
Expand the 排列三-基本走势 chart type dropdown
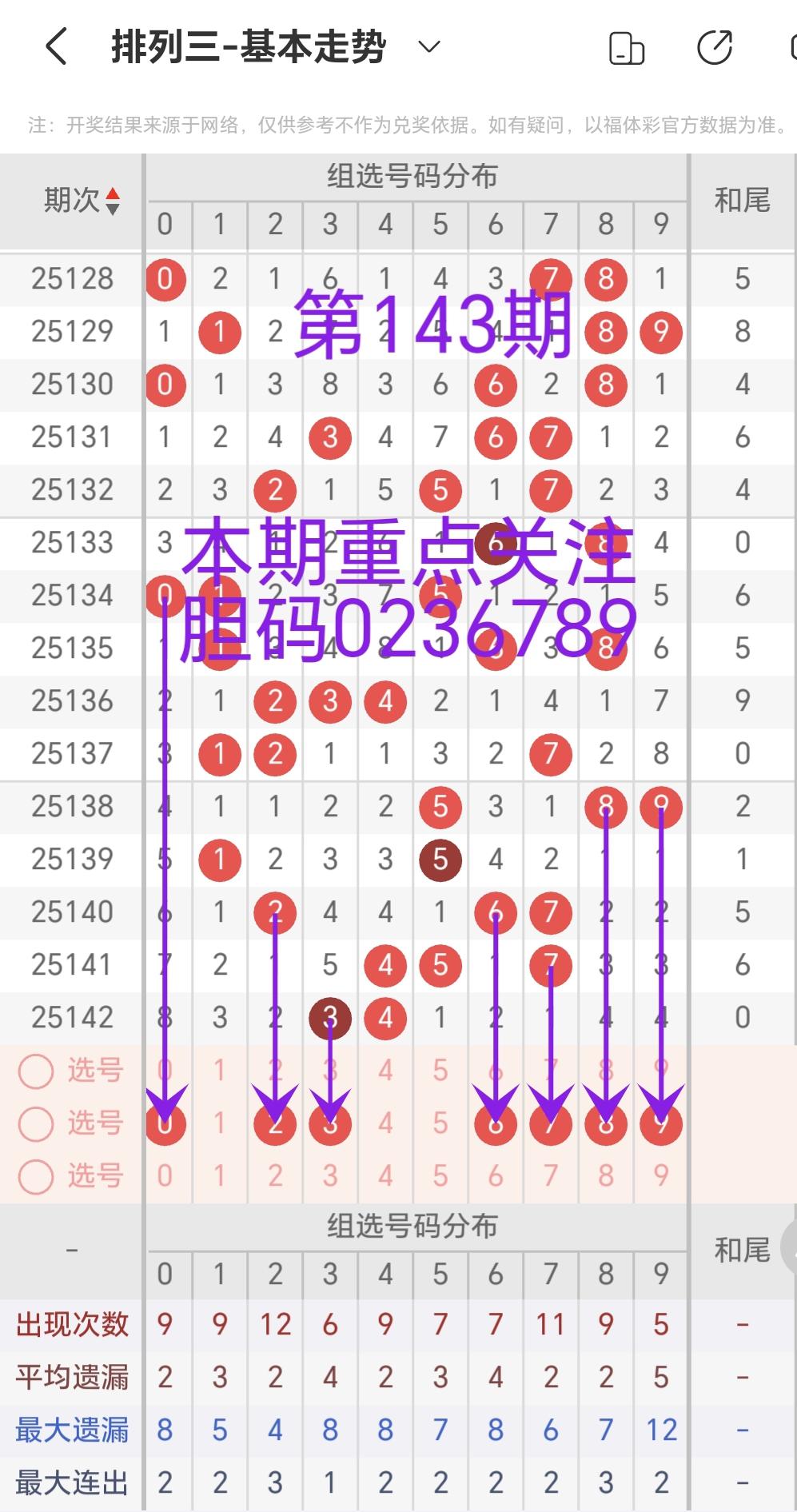429,47
